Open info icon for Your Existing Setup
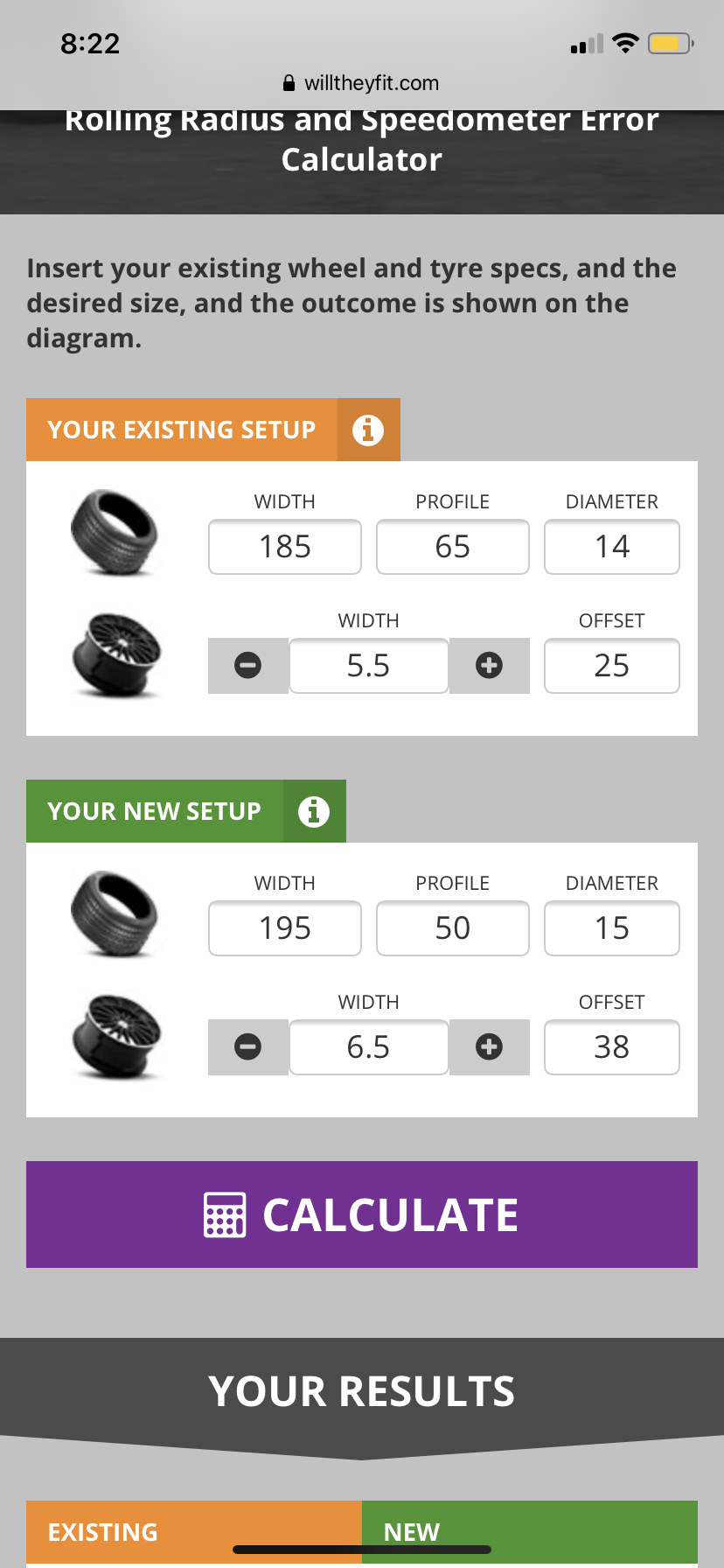 368,430
